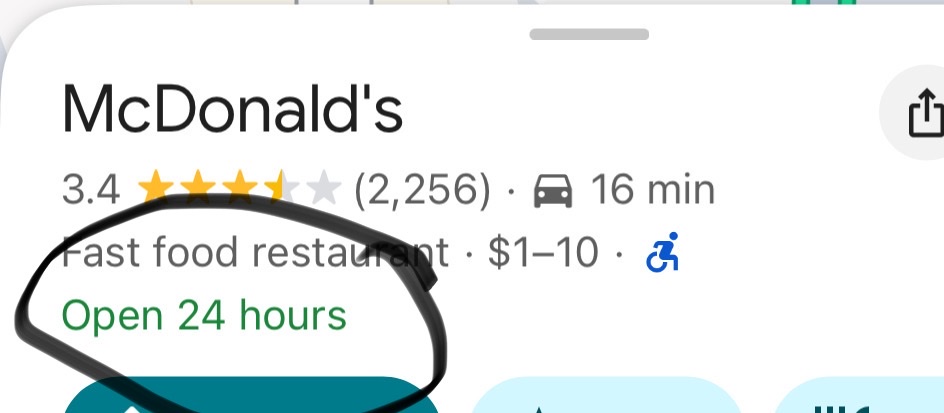Share the McDonald's listing
The image size is (944, 413).
pos(923,112)
